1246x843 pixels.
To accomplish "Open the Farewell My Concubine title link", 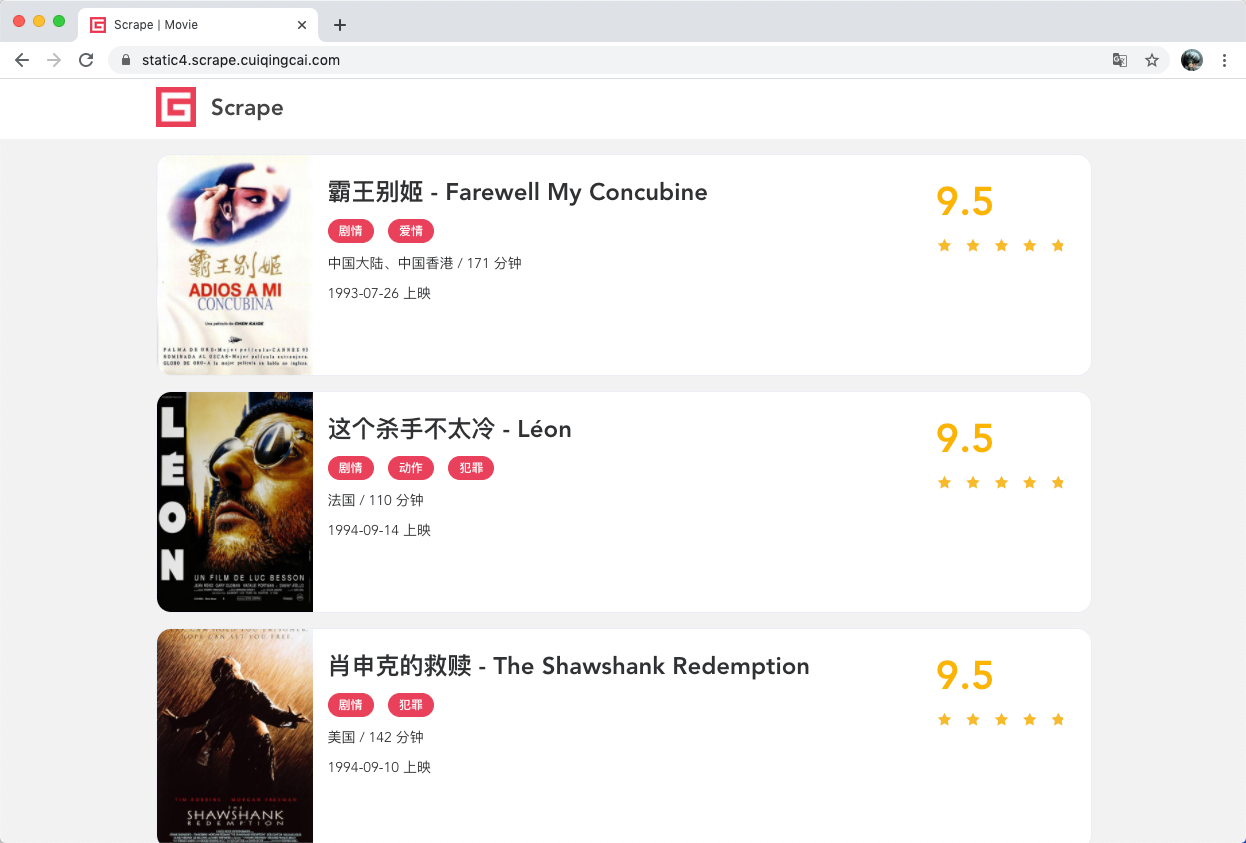I will [517, 192].
